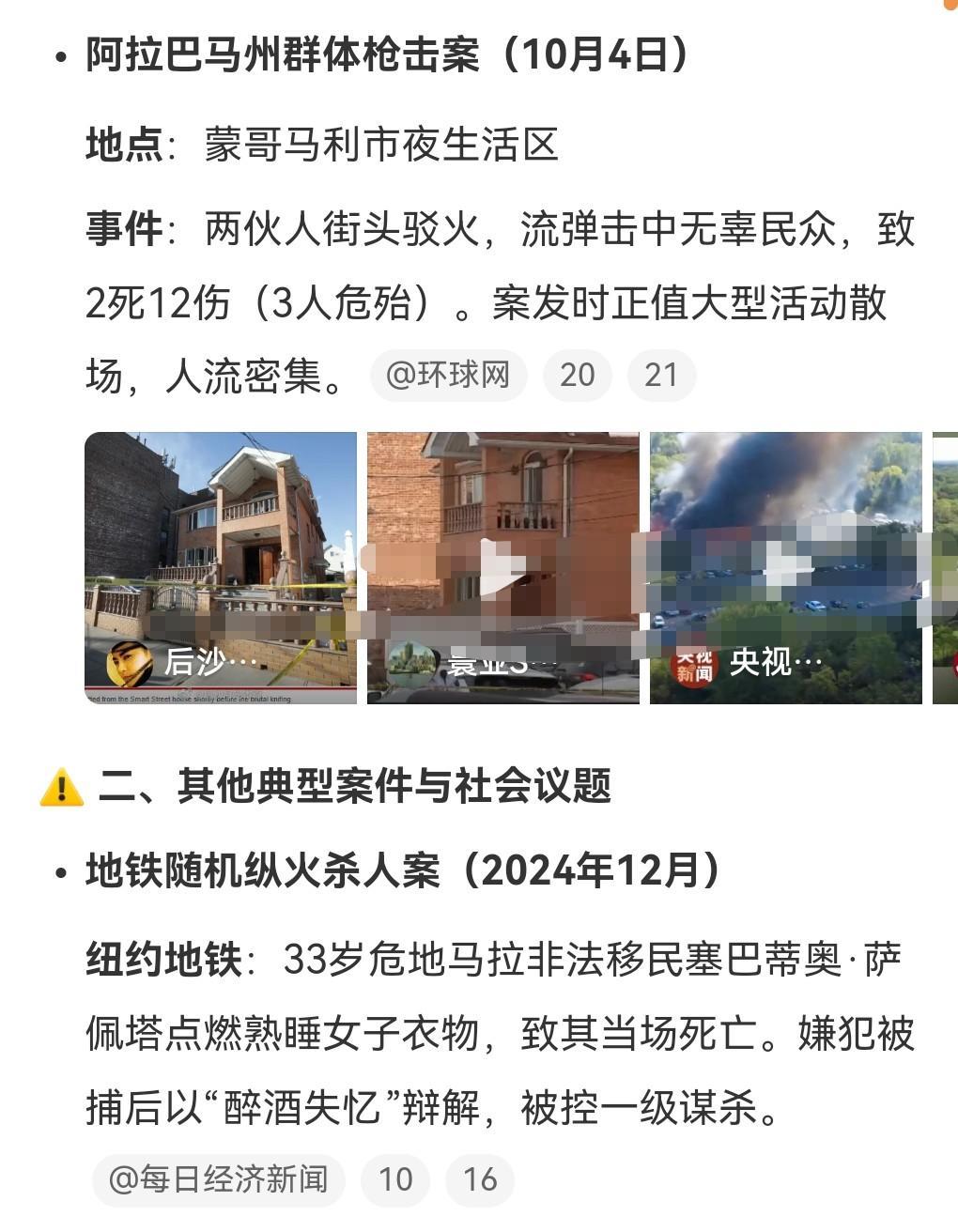Open citation number 10
958x1232 pixels.
tap(395, 1179)
